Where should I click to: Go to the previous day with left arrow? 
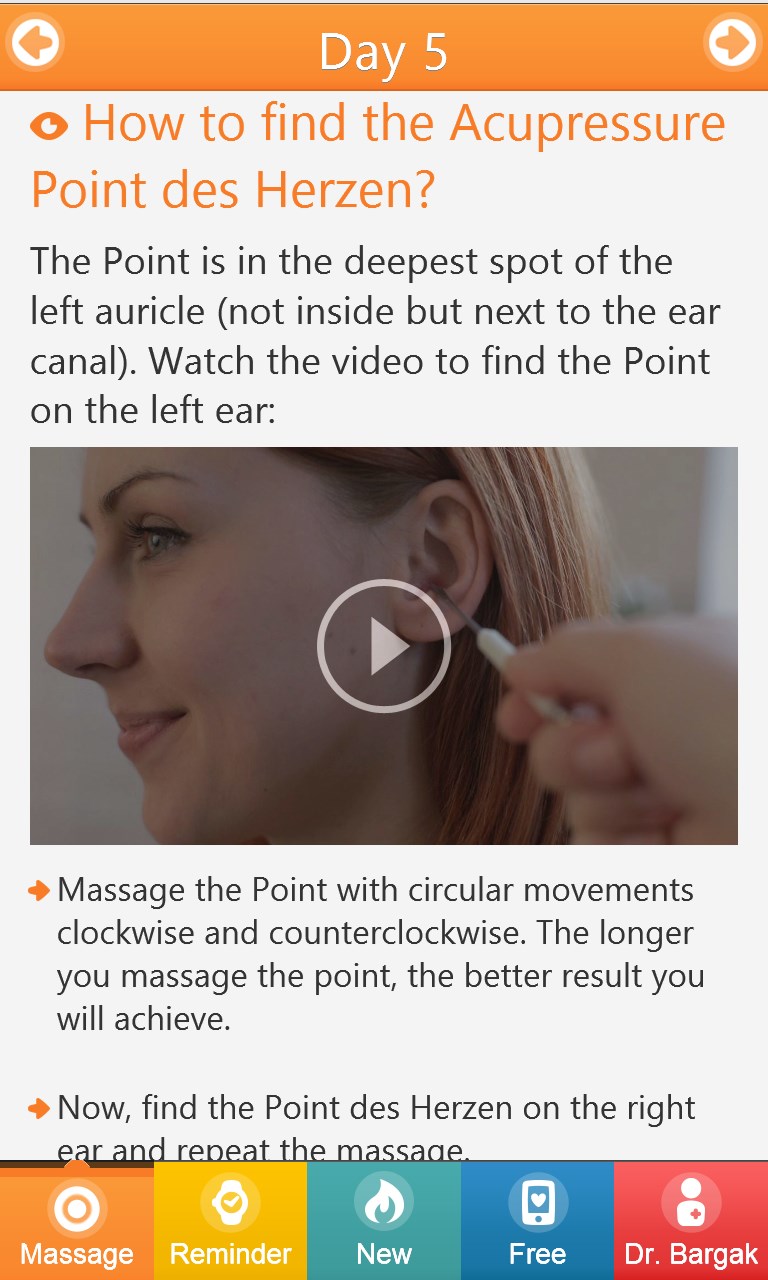click(x=35, y=43)
